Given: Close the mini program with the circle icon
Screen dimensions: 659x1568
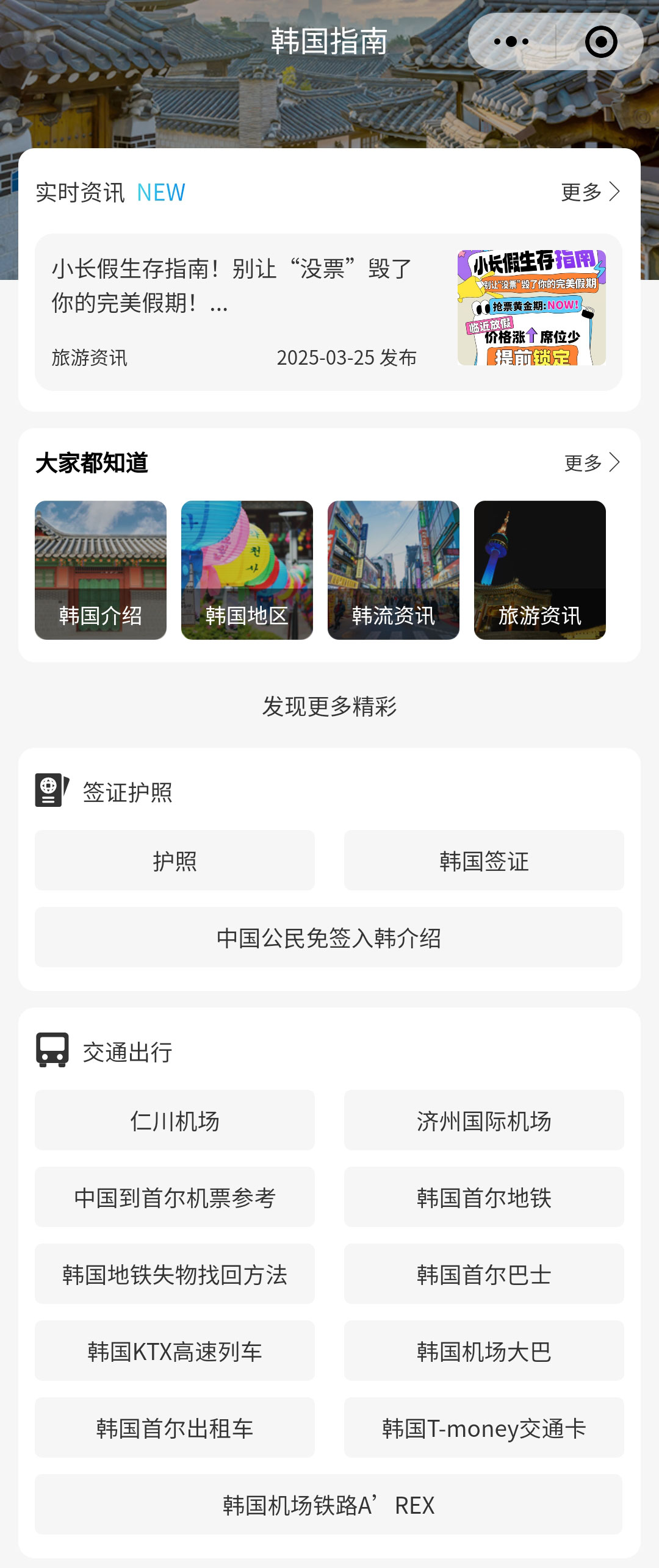Looking at the screenshot, I should pyautogui.click(x=600, y=41).
